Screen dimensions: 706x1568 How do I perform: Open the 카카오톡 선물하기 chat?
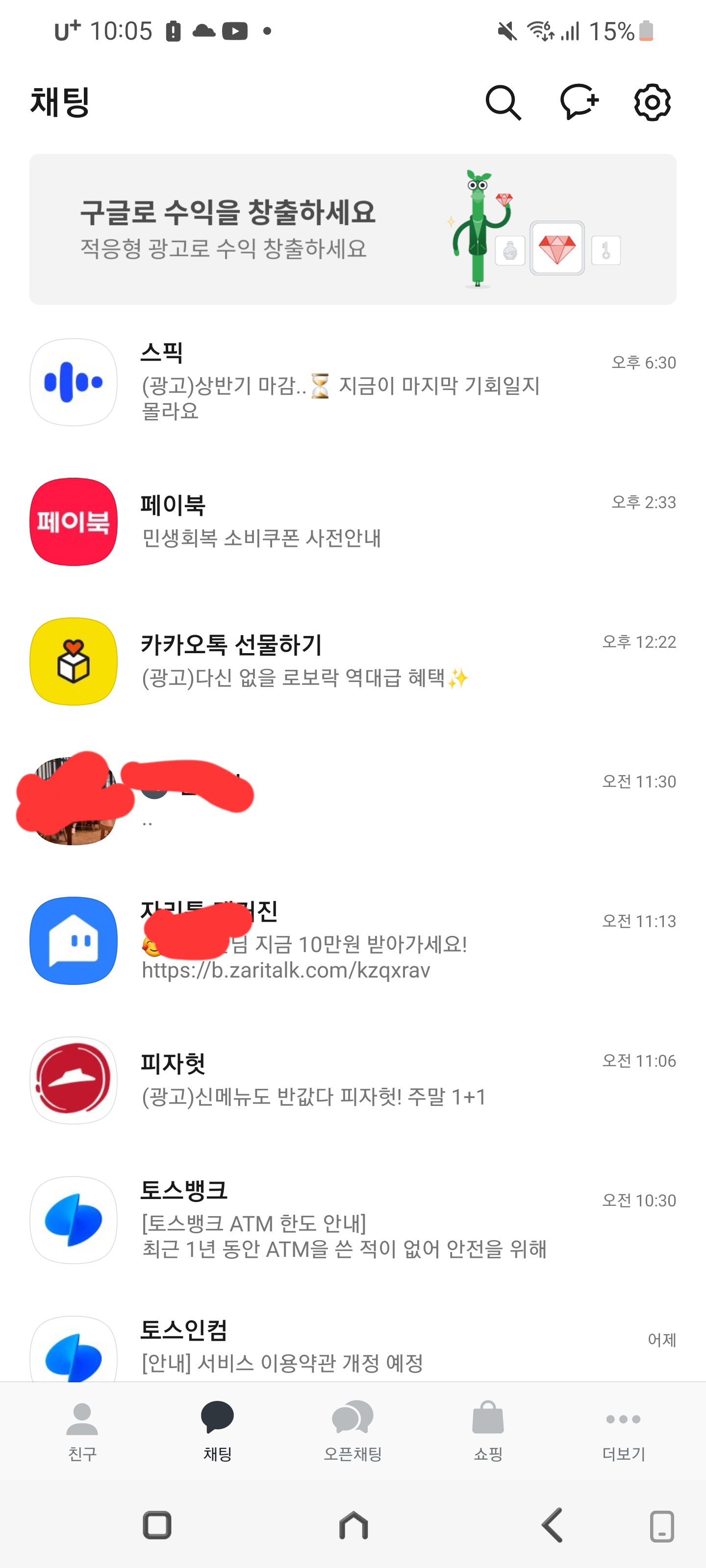pyautogui.click(x=353, y=661)
